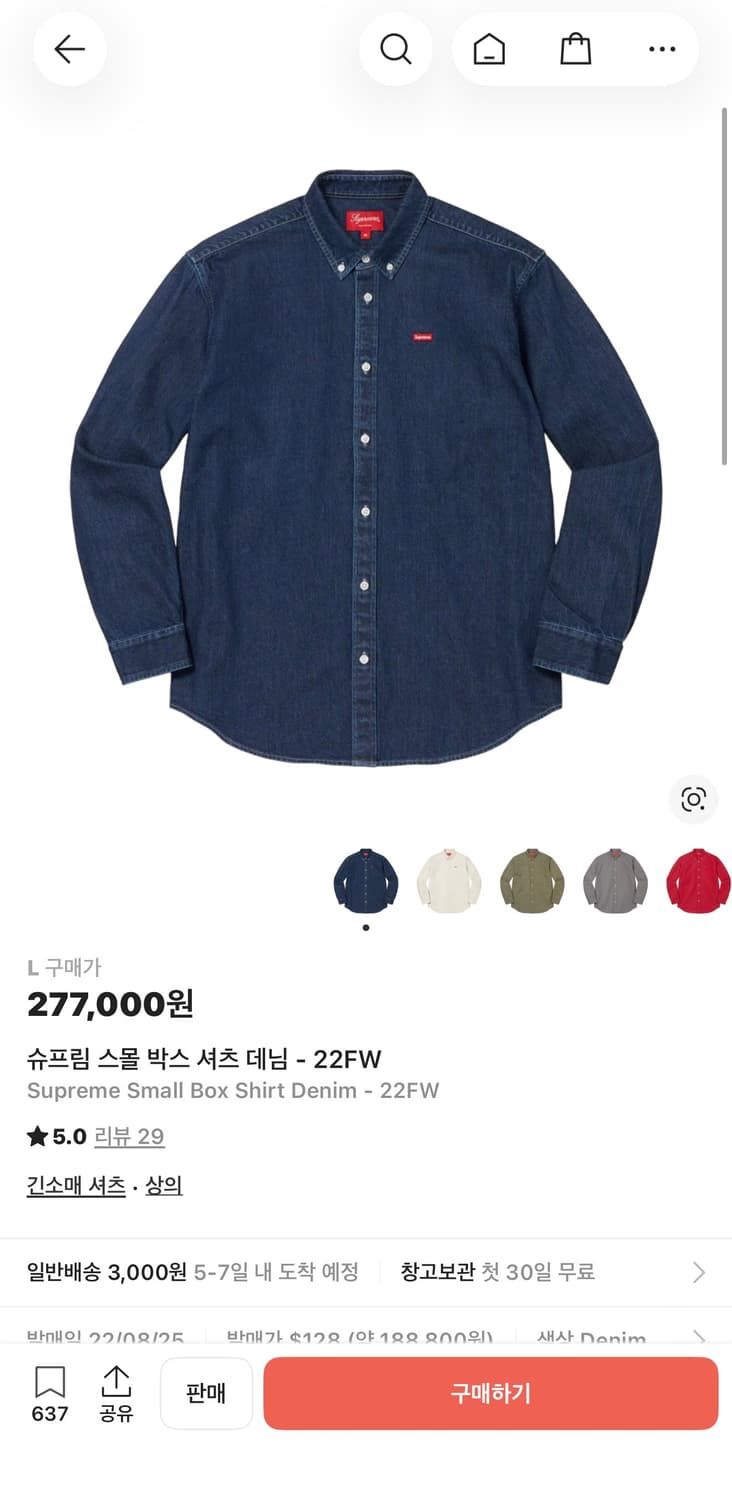Open the search function

pos(396,48)
